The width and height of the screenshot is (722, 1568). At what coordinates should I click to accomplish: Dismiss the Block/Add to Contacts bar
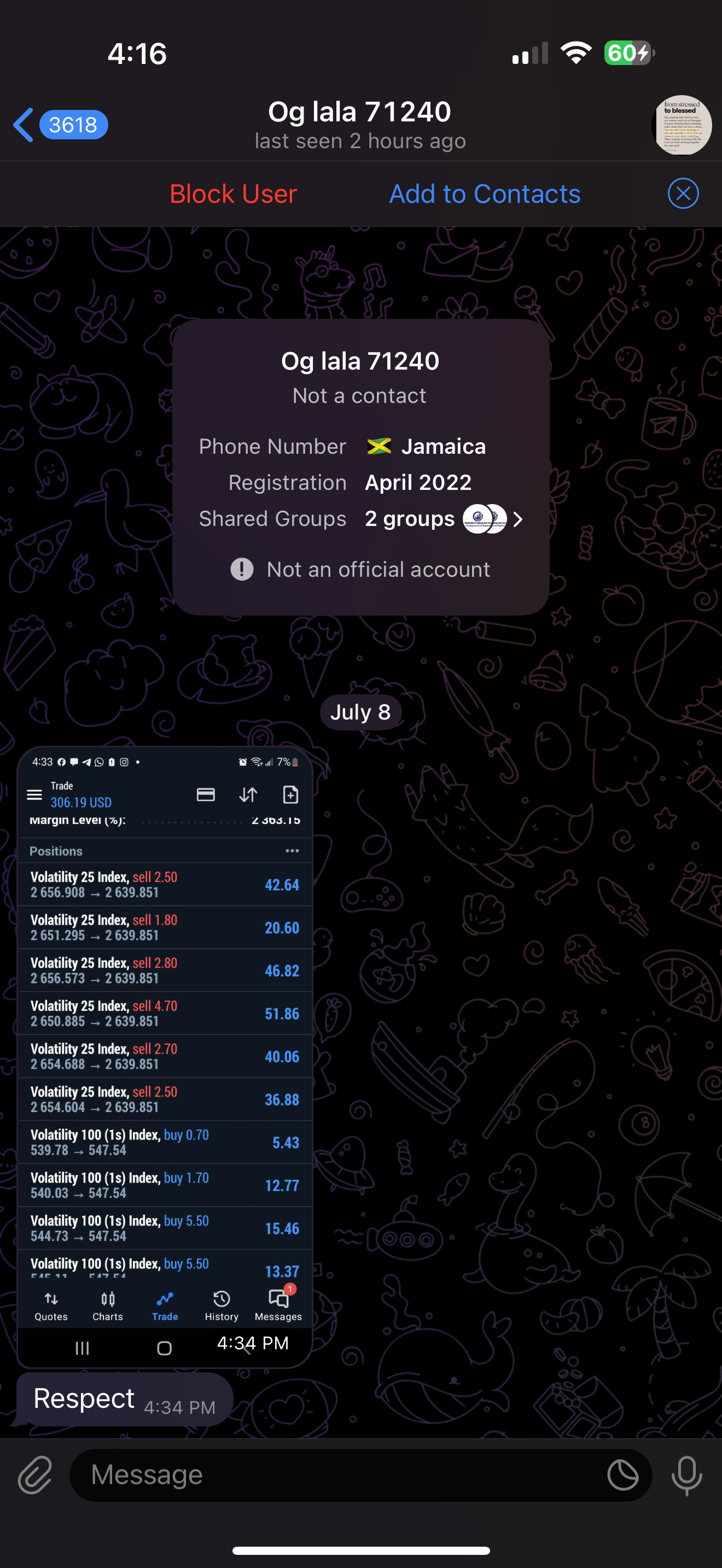click(683, 194)
